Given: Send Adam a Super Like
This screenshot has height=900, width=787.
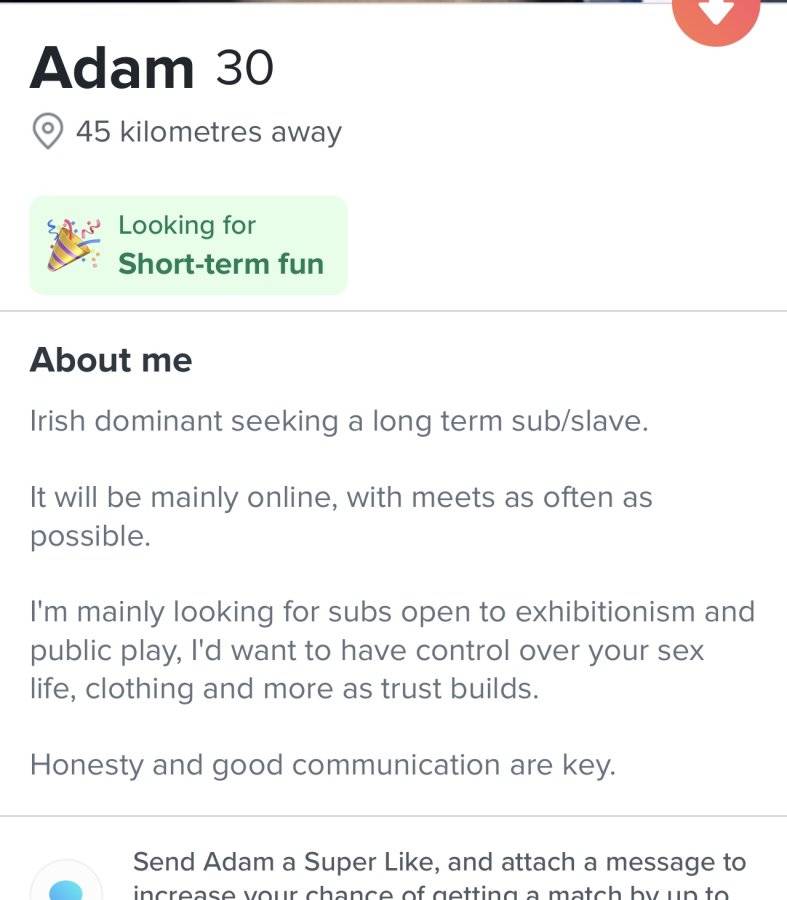Looking at the screenshot, I should [x=66, y=882].
